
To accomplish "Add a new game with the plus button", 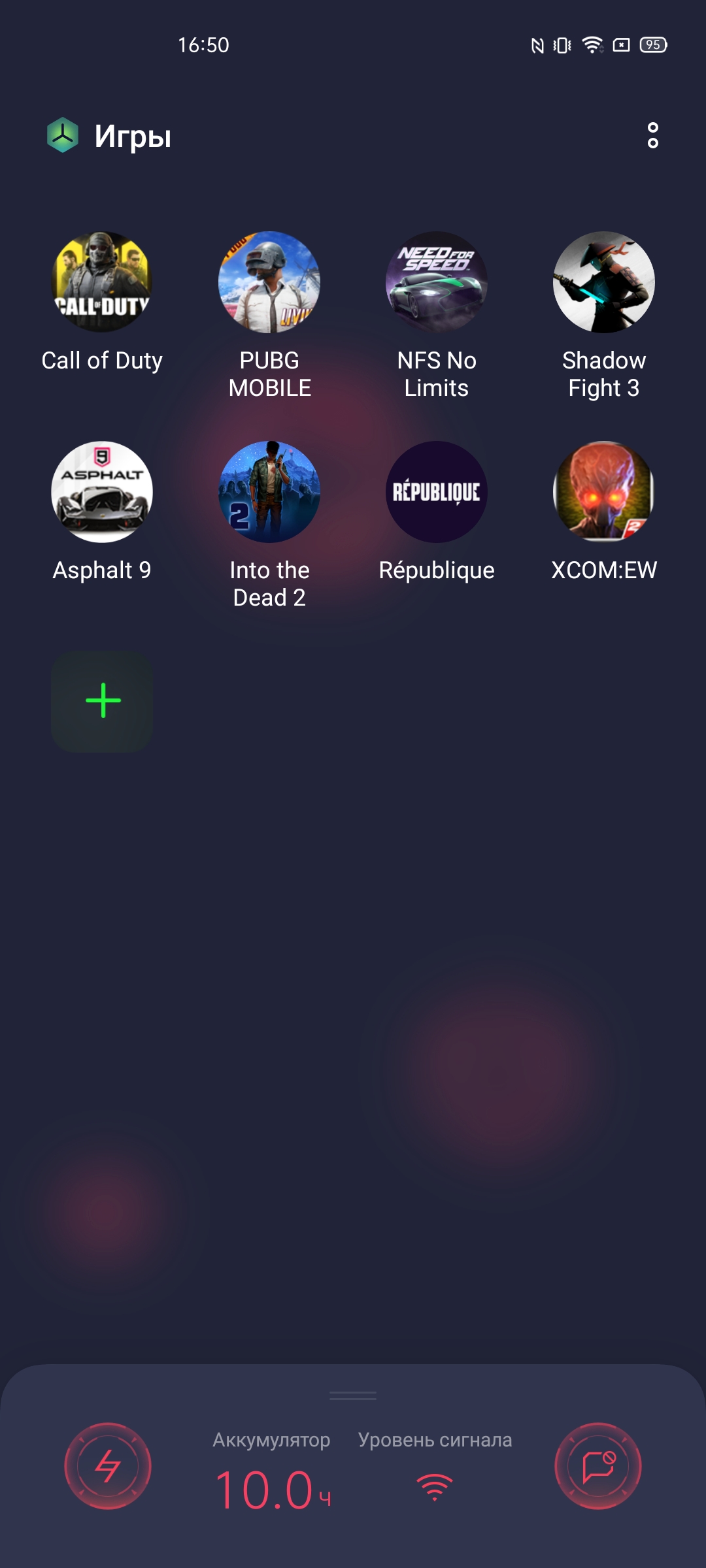I will (x=102, y=701).
